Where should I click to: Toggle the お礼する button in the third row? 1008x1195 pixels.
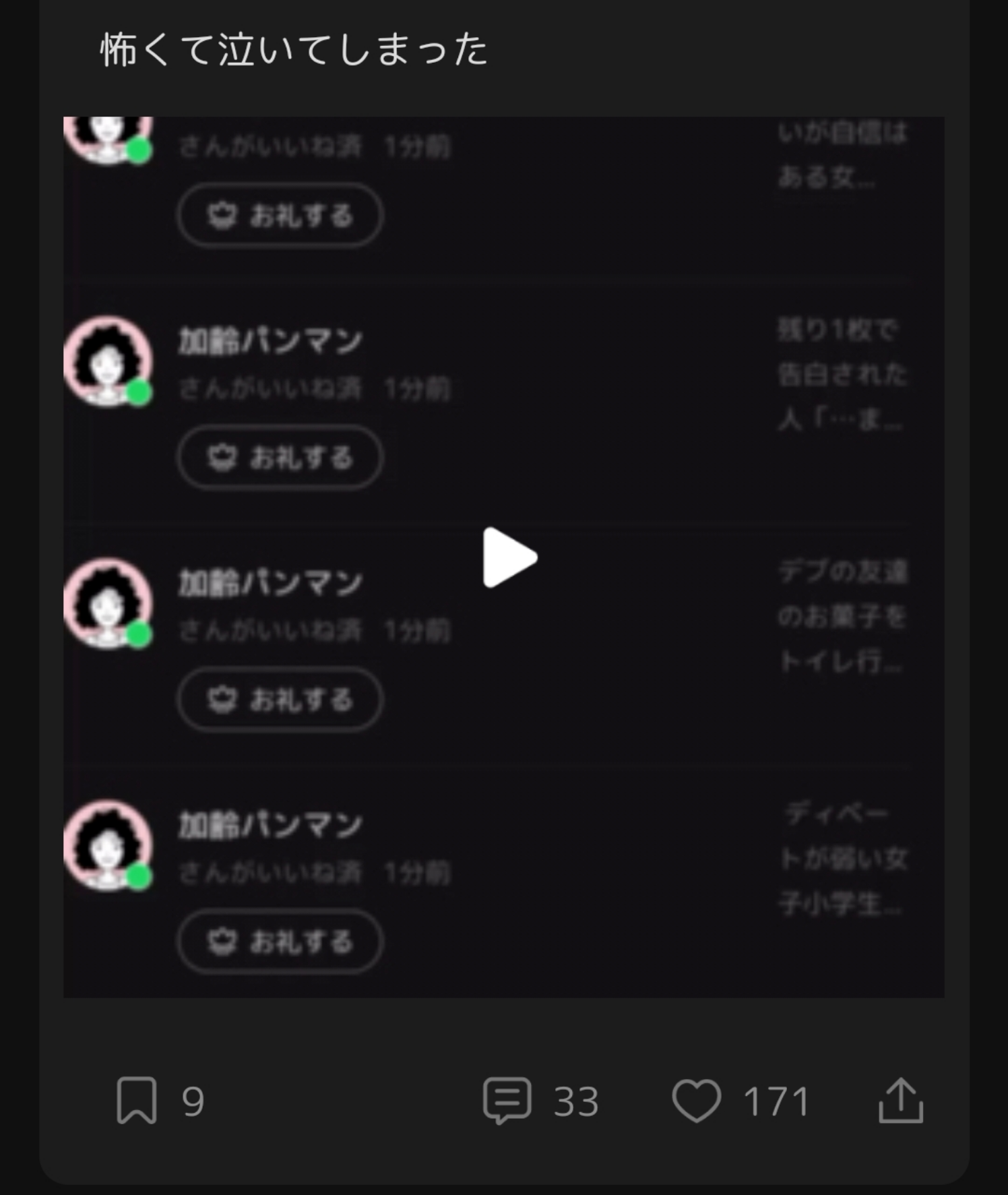tap(279, 700)
